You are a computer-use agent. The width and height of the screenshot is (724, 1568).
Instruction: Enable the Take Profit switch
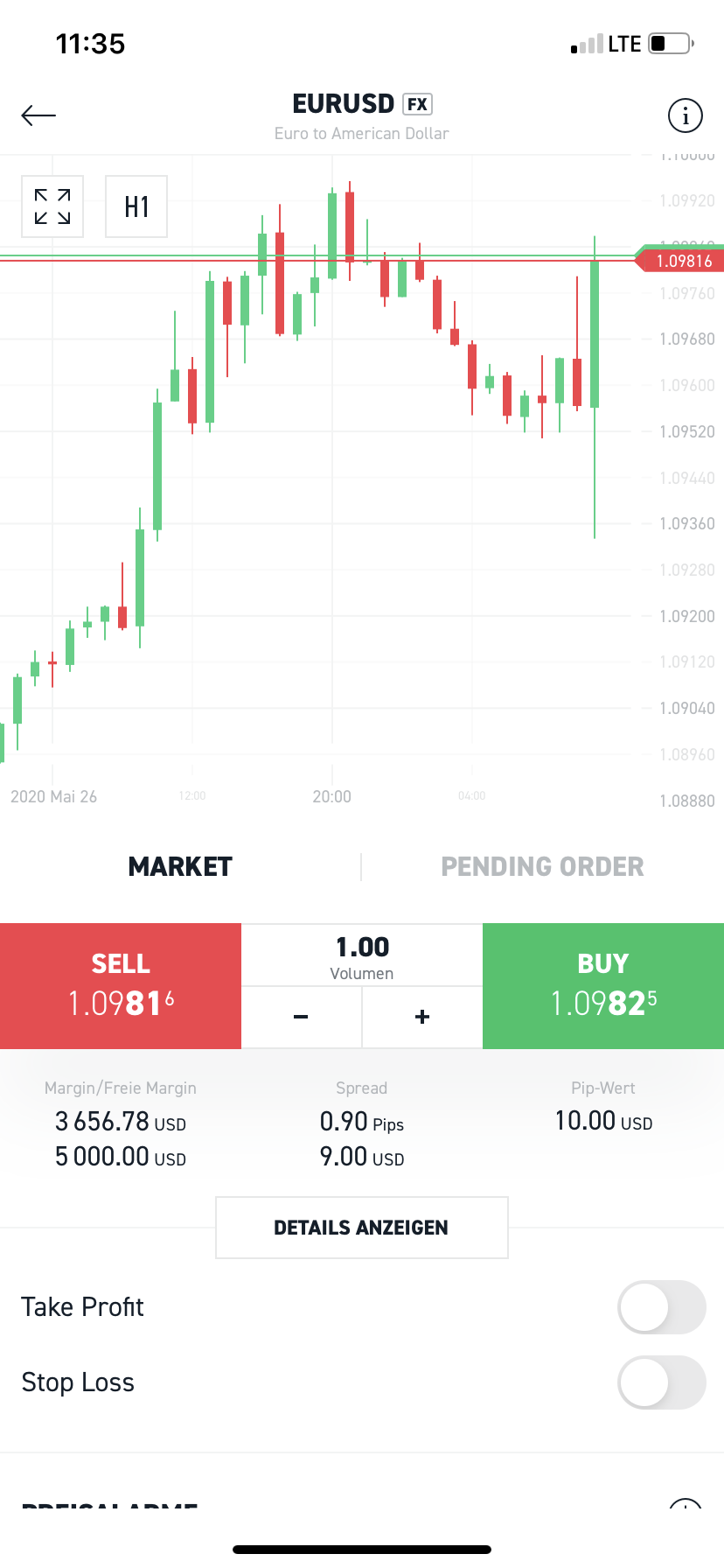point(662,1307)
